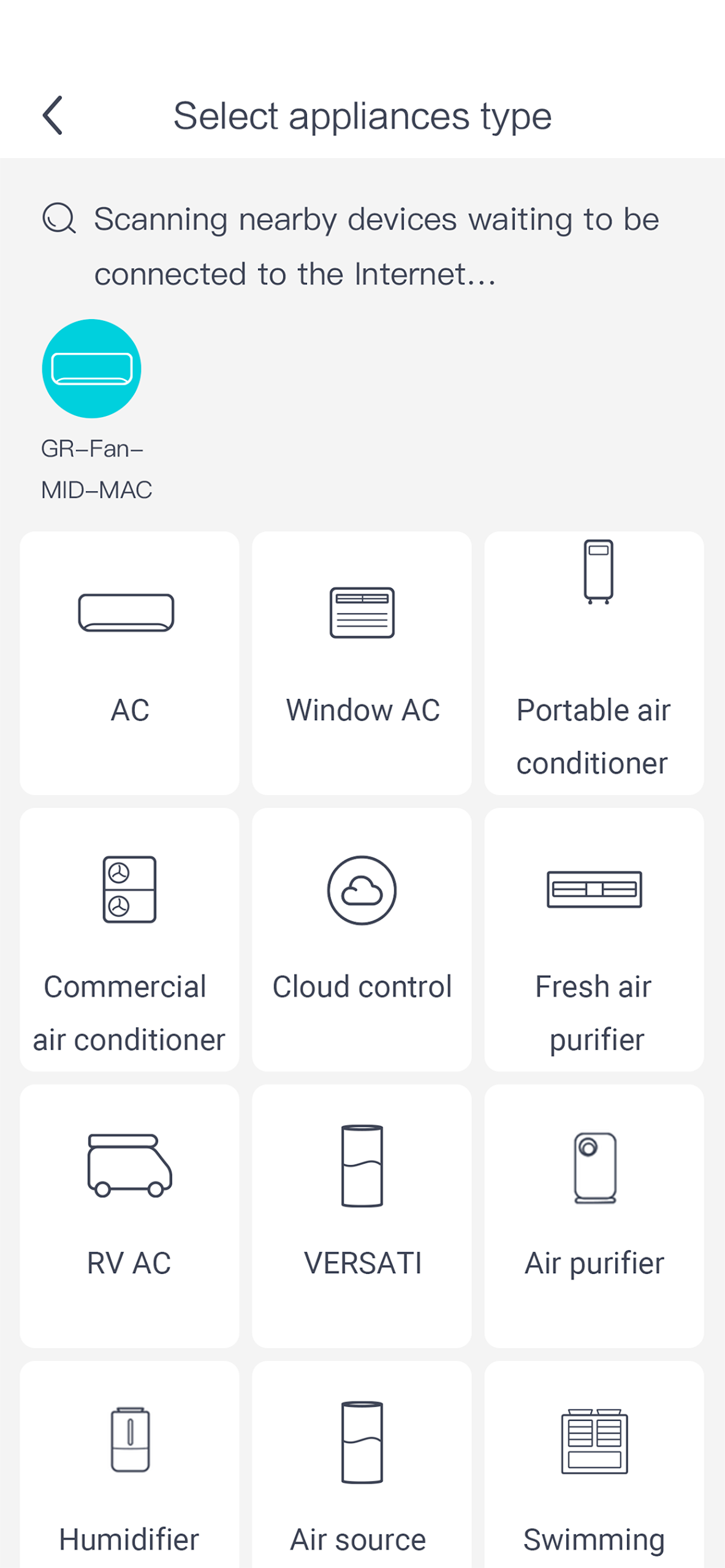The image size is (725, 1568).
Task: Go back from appliance type selection
Action: click(53, 115)
